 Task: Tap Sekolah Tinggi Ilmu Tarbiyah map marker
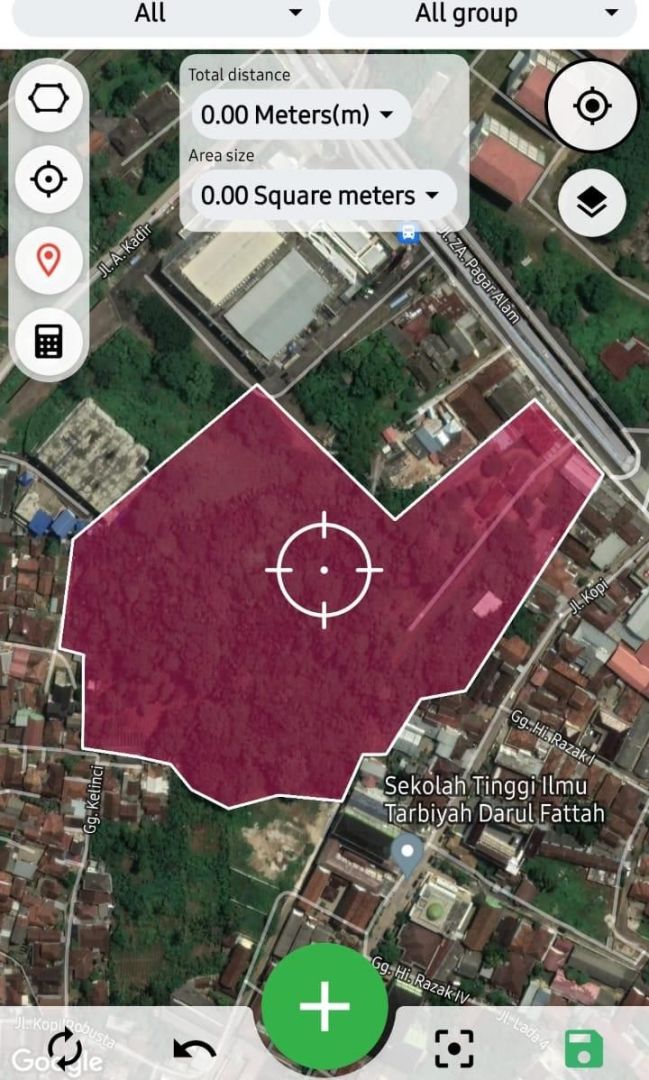tap(407, 853)
